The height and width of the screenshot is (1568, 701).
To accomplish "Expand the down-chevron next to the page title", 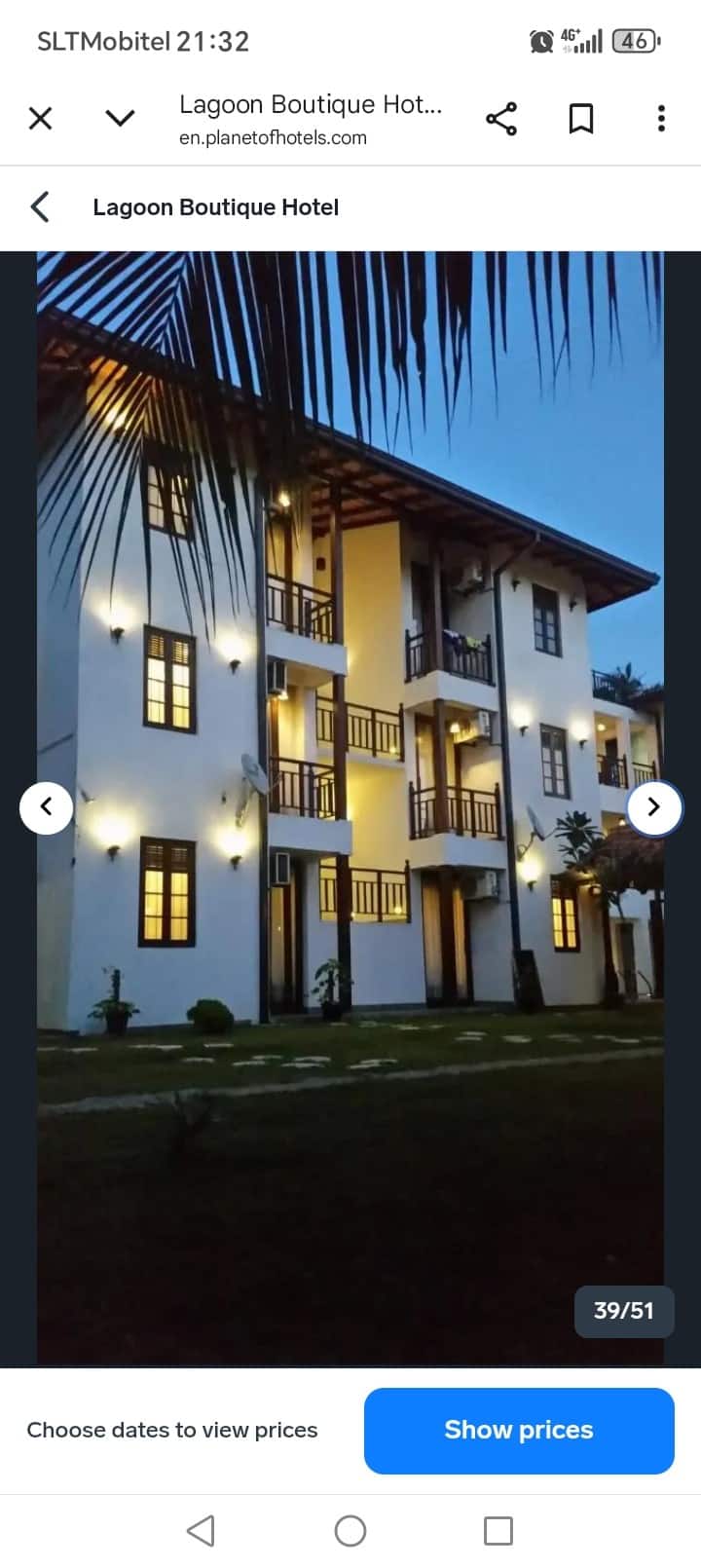I will tap(120, 119).
